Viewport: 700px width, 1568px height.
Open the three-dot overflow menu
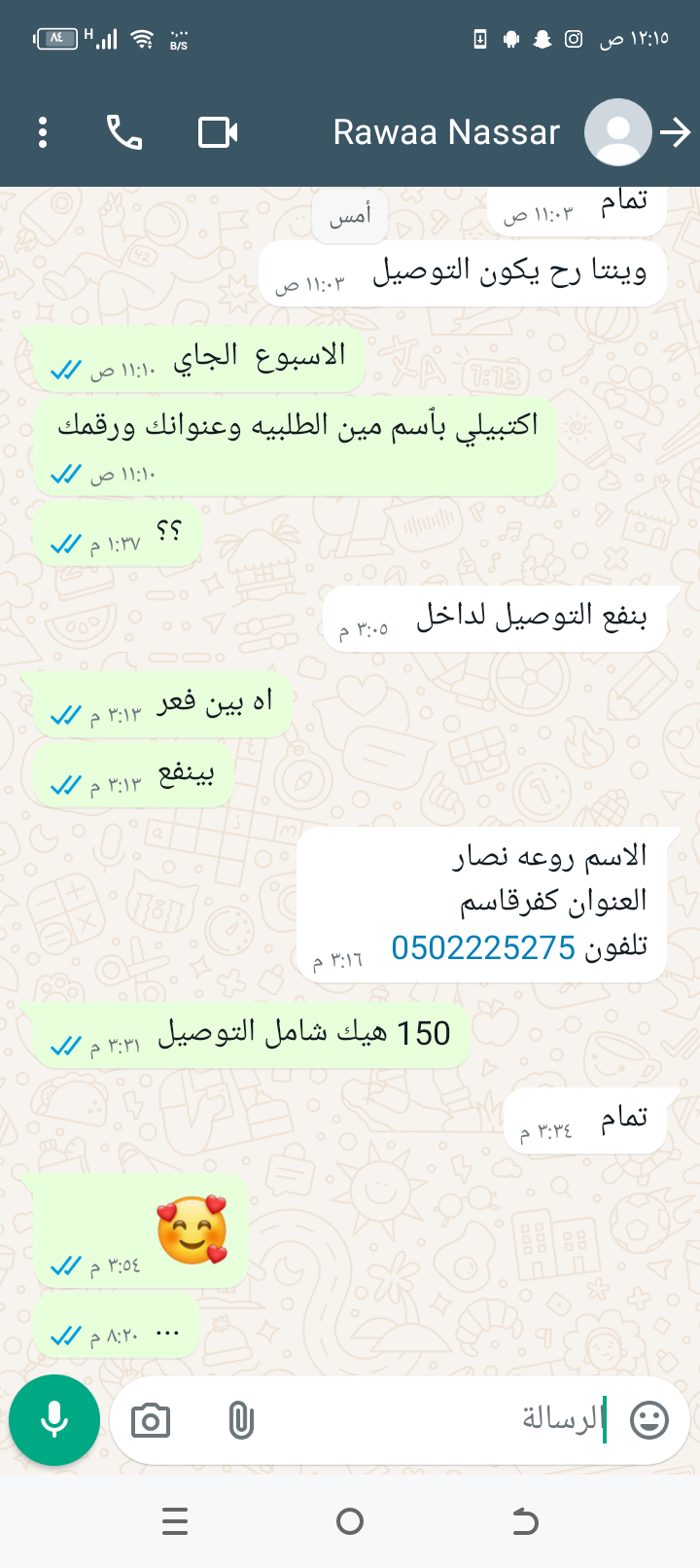pyautogui.click(x=43, y=132)
